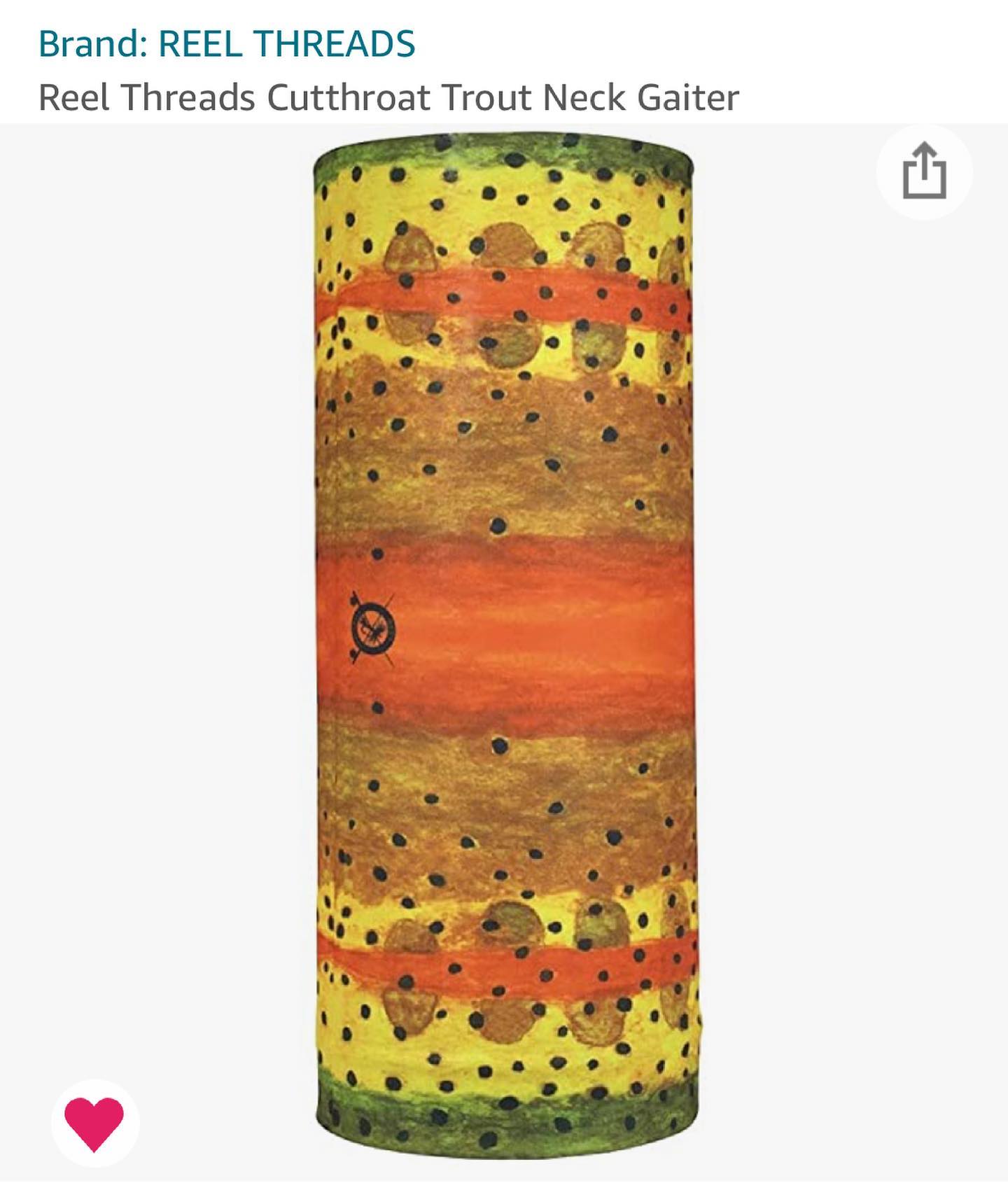Open the neck gaiter product image
Image resolution: width=1008 pixels, height=1183 pixels.
[x=504, y=644]
